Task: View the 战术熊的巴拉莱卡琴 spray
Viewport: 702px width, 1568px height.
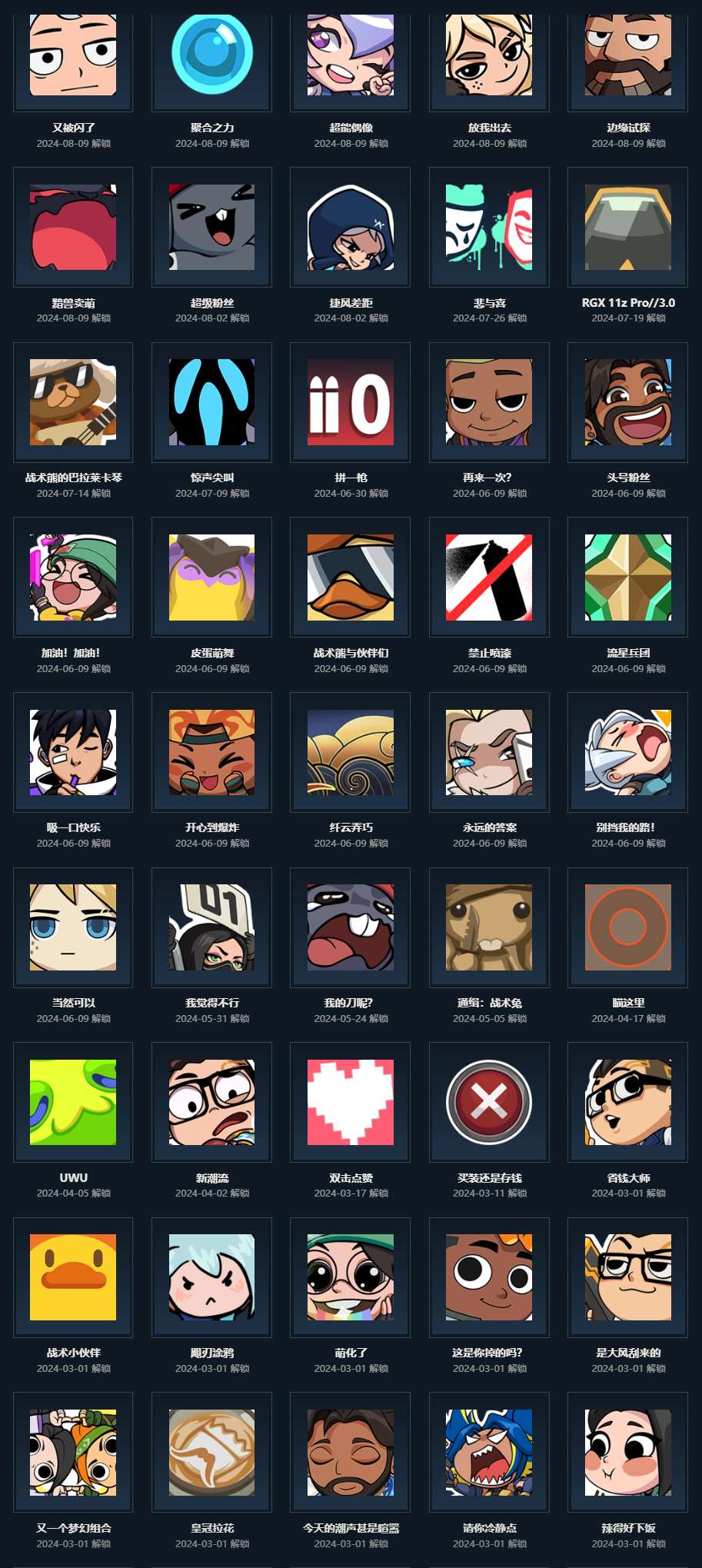Action: (73, 402)
